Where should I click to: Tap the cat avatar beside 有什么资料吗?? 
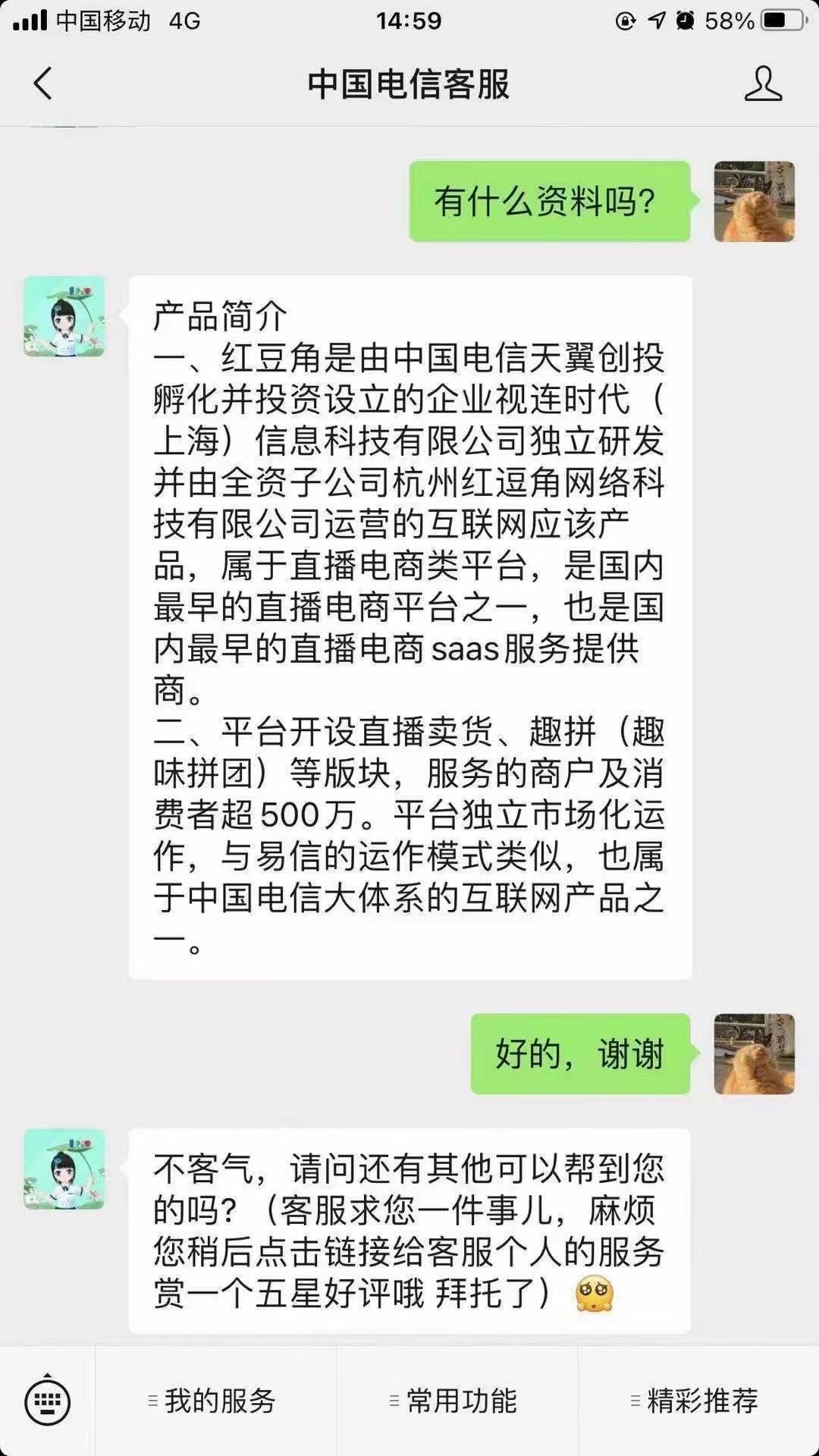pos(754,202)
